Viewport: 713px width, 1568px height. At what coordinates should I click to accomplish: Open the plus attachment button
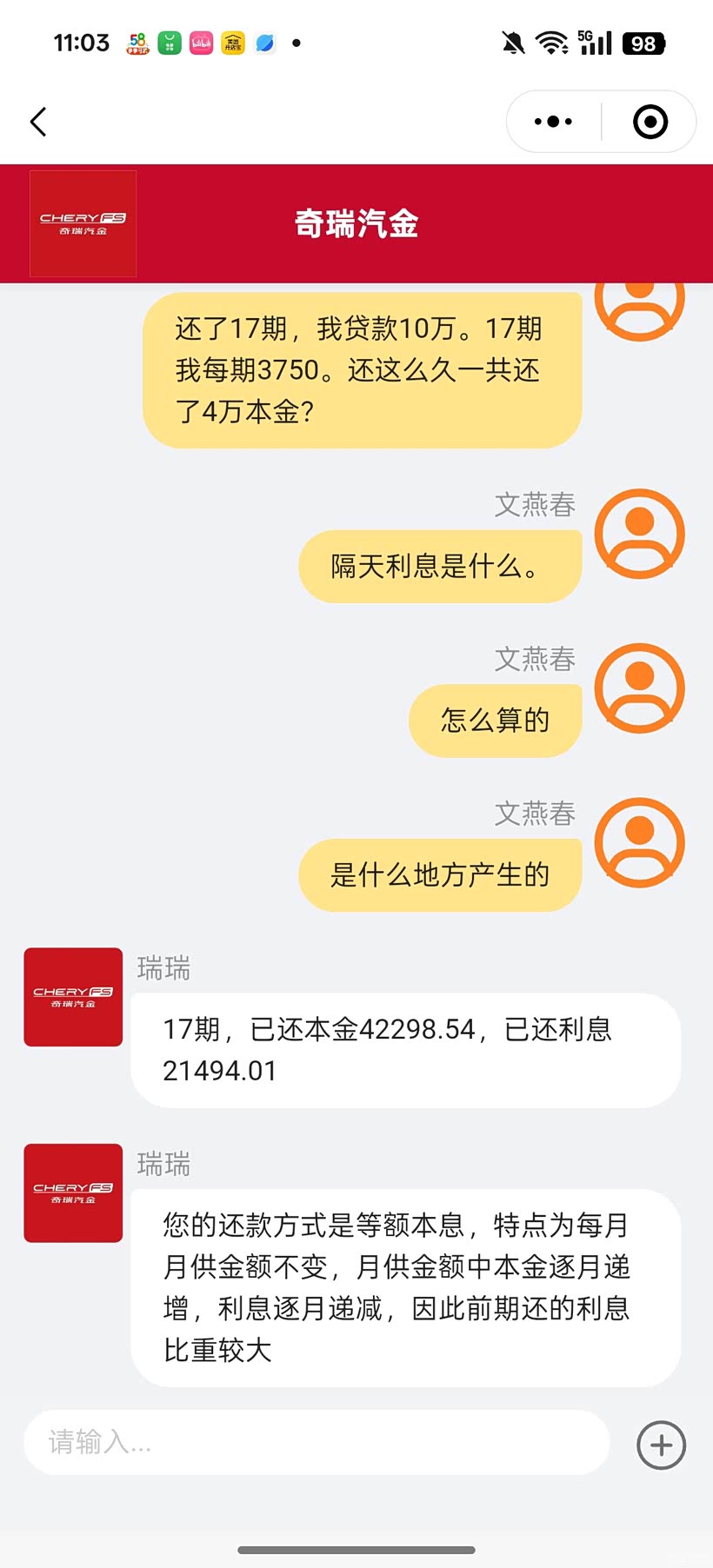(662, 1445)
